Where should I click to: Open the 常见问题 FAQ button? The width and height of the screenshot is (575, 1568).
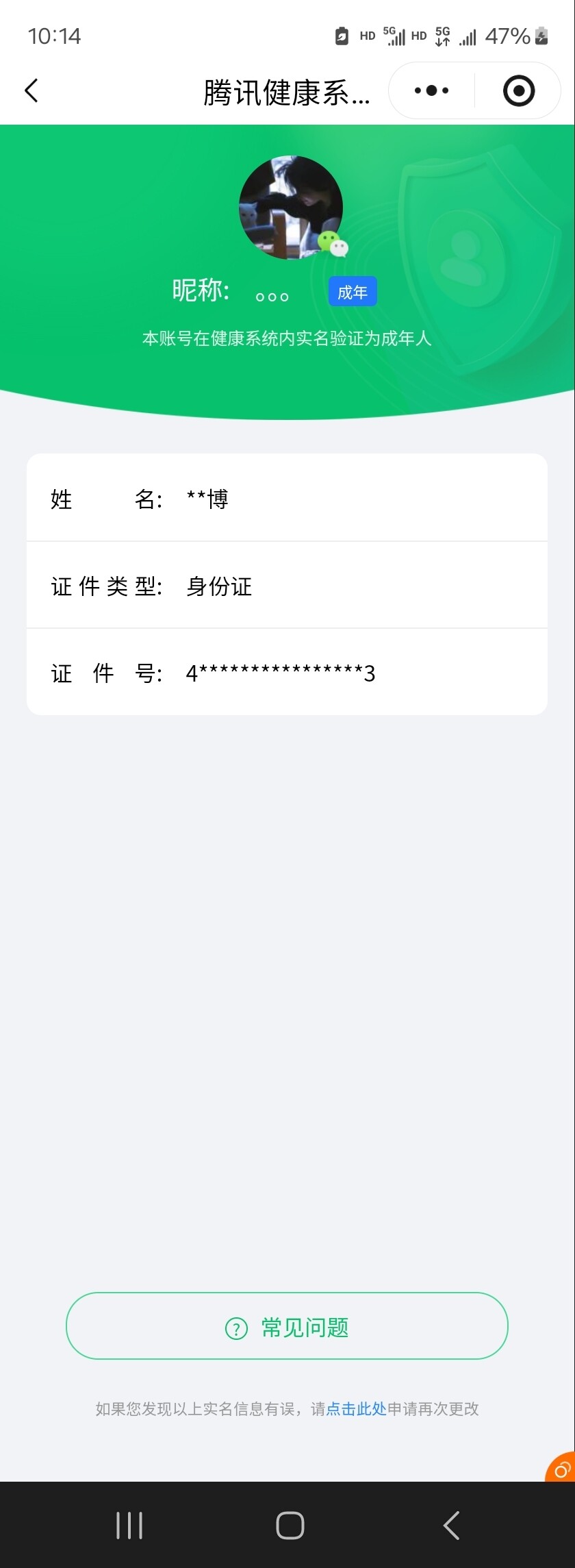coord(287,1326)
